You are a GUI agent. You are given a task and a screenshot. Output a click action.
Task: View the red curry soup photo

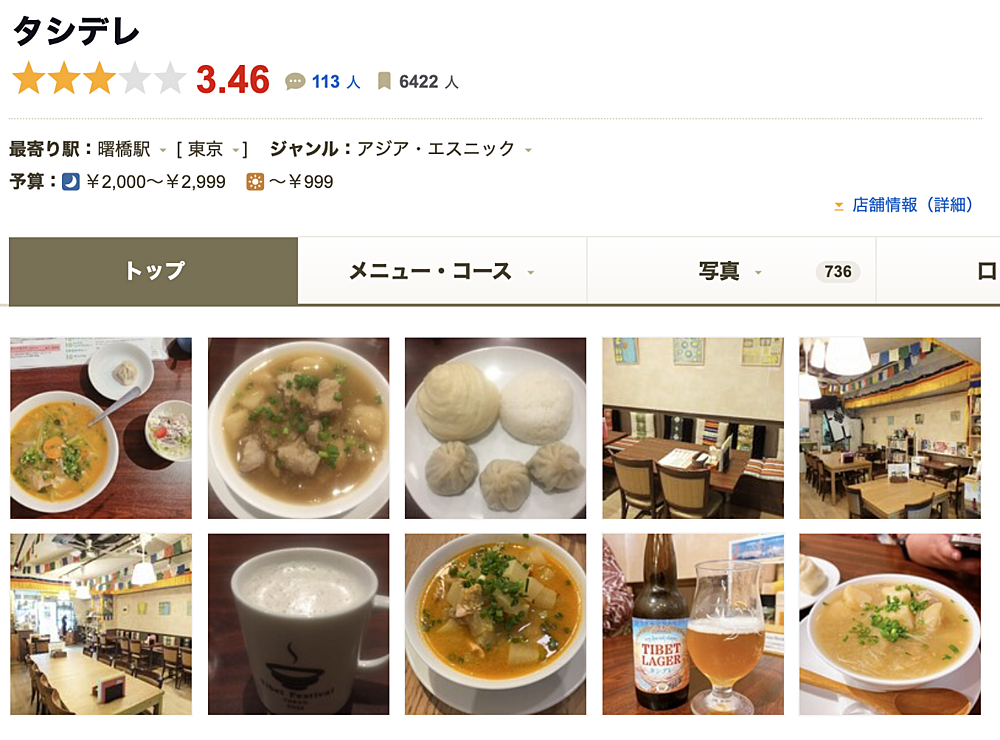pyautogui.click(x=495, y=624)
